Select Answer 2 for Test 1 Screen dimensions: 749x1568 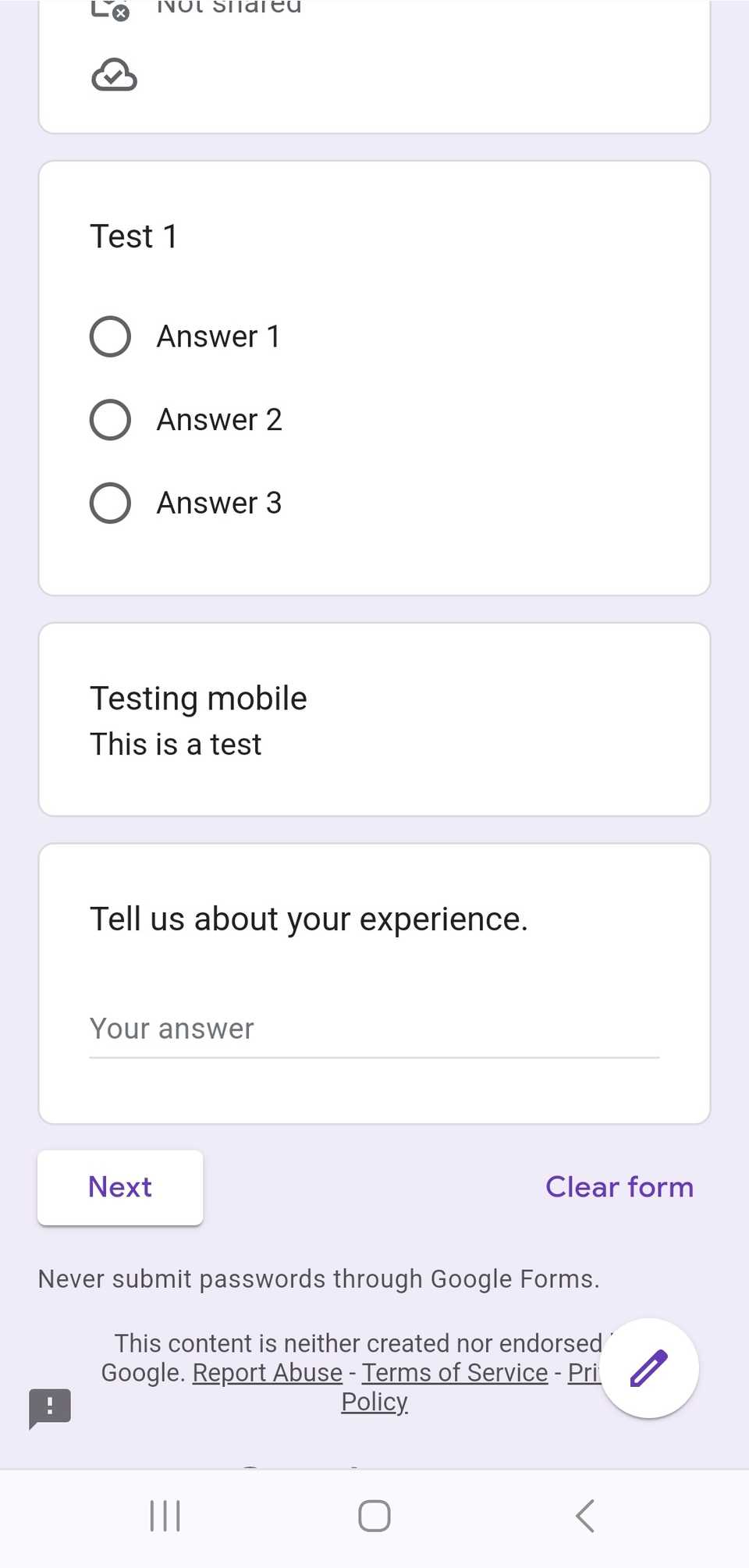tap(109, 419)
